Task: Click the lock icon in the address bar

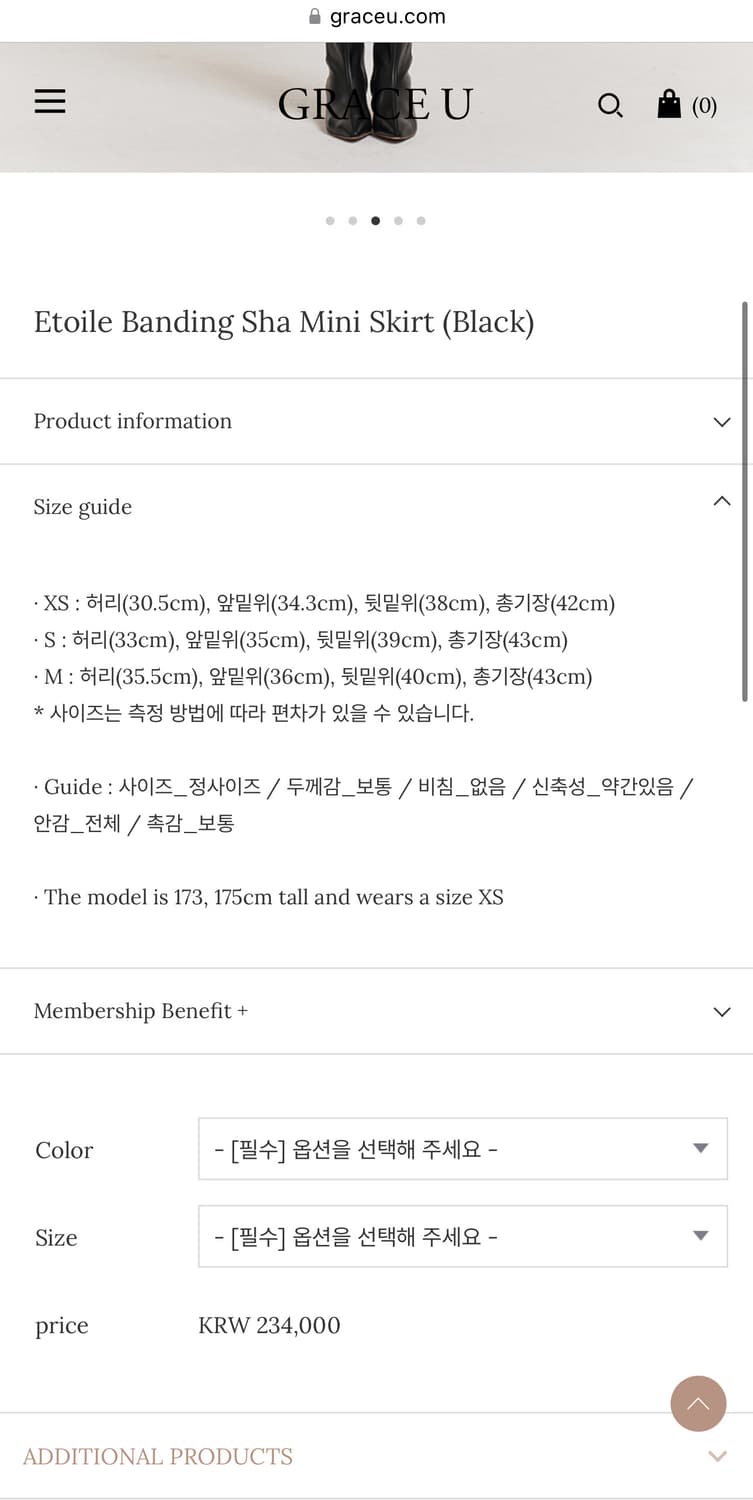Action: [314, 16]
